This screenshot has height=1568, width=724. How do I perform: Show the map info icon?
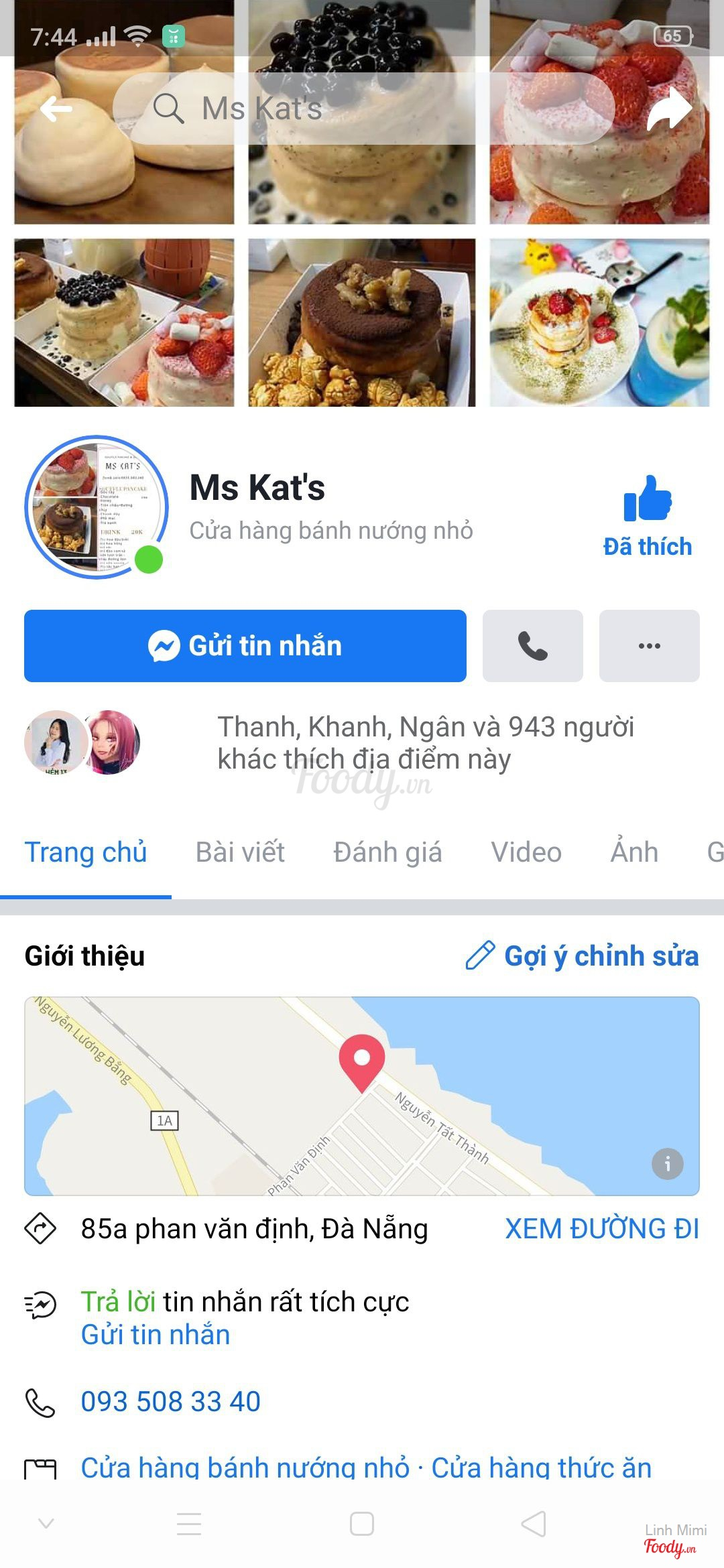667,1164
